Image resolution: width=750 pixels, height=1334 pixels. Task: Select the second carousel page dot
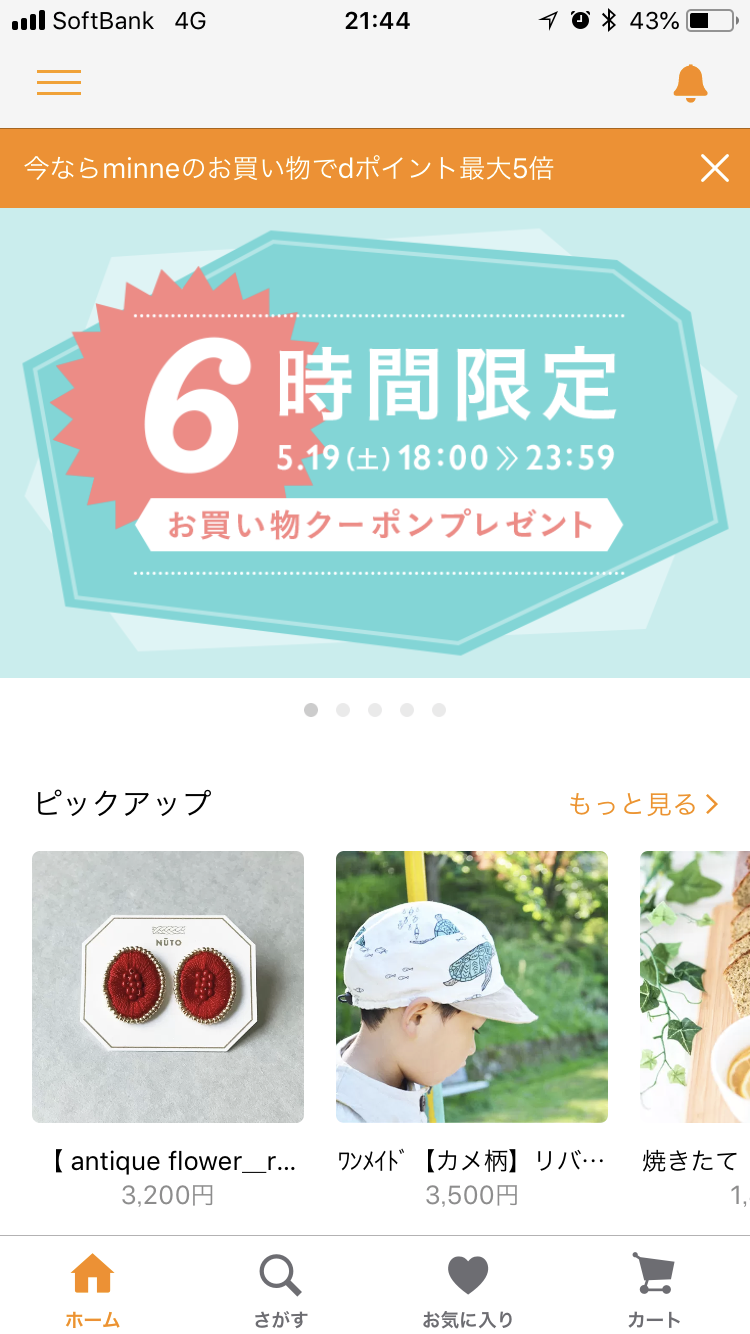343,710
